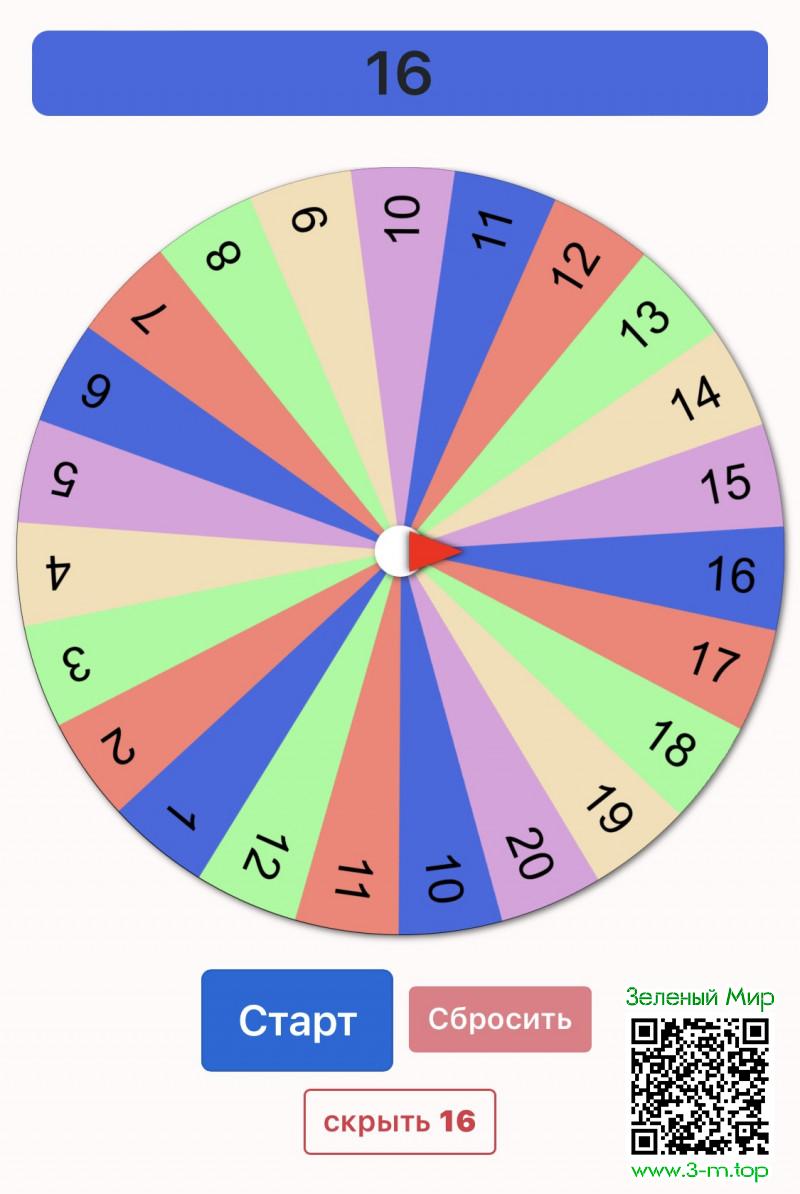The height and width of the screenshot is (1194, 800).
Task: Hide the result via скрыть 16
Action: point(400,1121)
